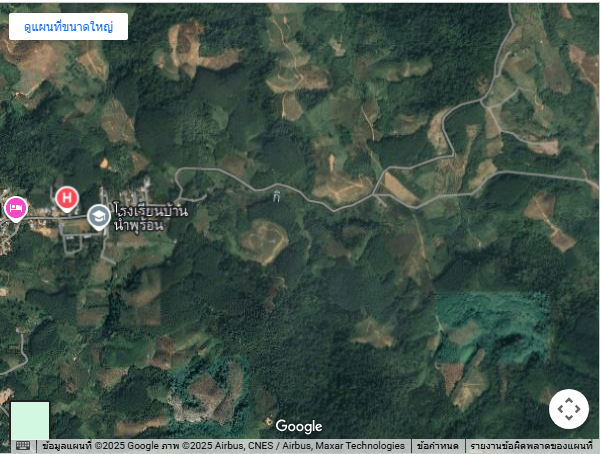Switch map layer using the thumbnail
Viewport: 602px width, 454px height.
[30, 420]
